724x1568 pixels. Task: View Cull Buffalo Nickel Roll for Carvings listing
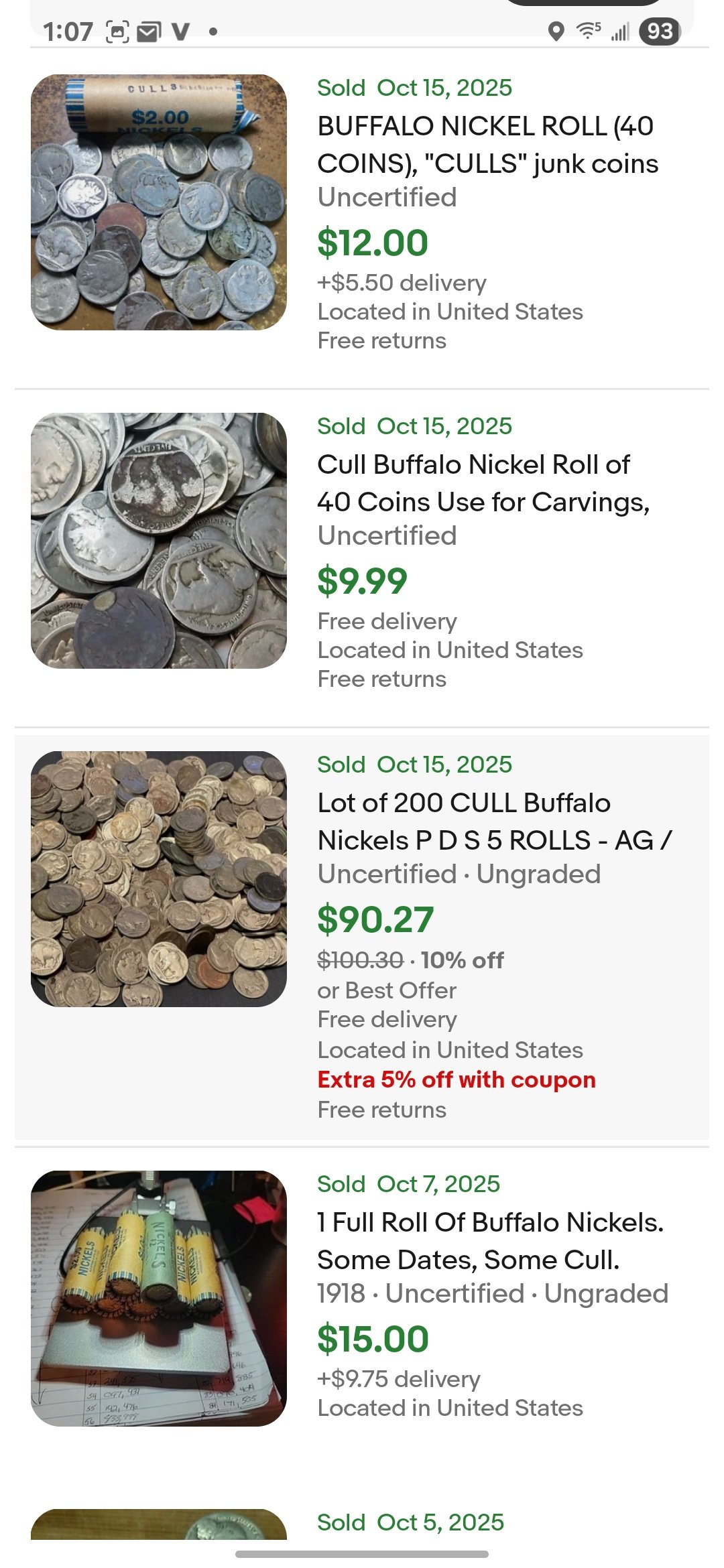[x=483, y=483]
